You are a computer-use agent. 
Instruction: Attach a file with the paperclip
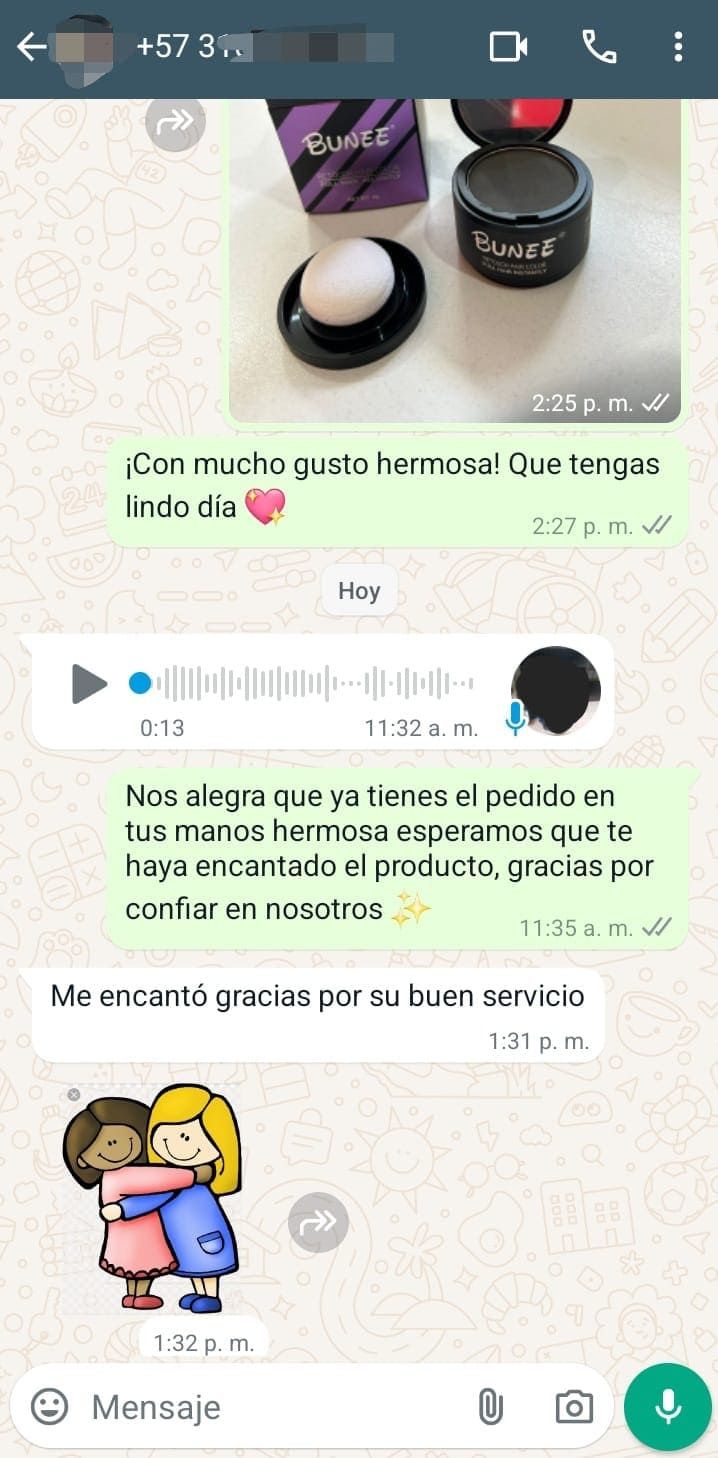(489, 1407)
